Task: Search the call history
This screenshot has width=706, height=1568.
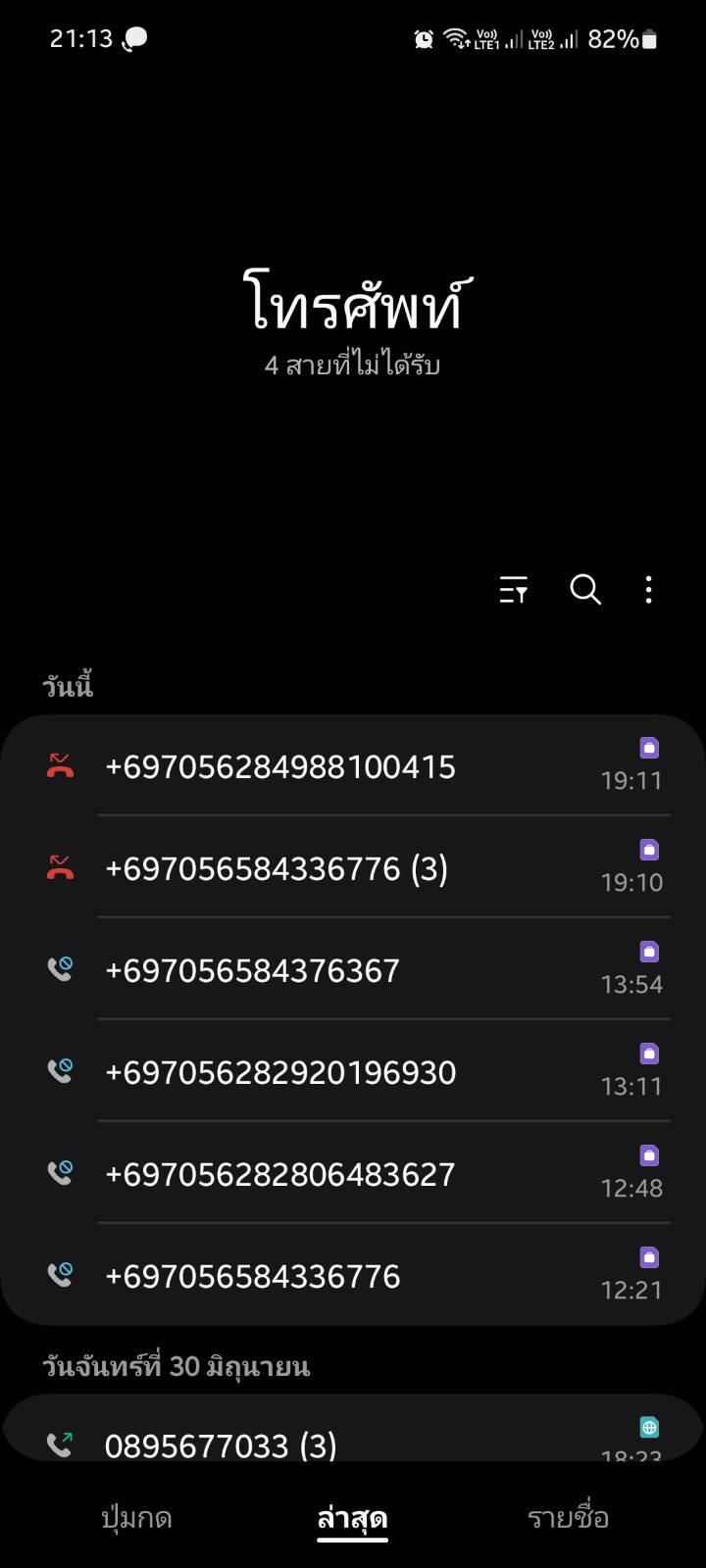Action: click(585, 590)
